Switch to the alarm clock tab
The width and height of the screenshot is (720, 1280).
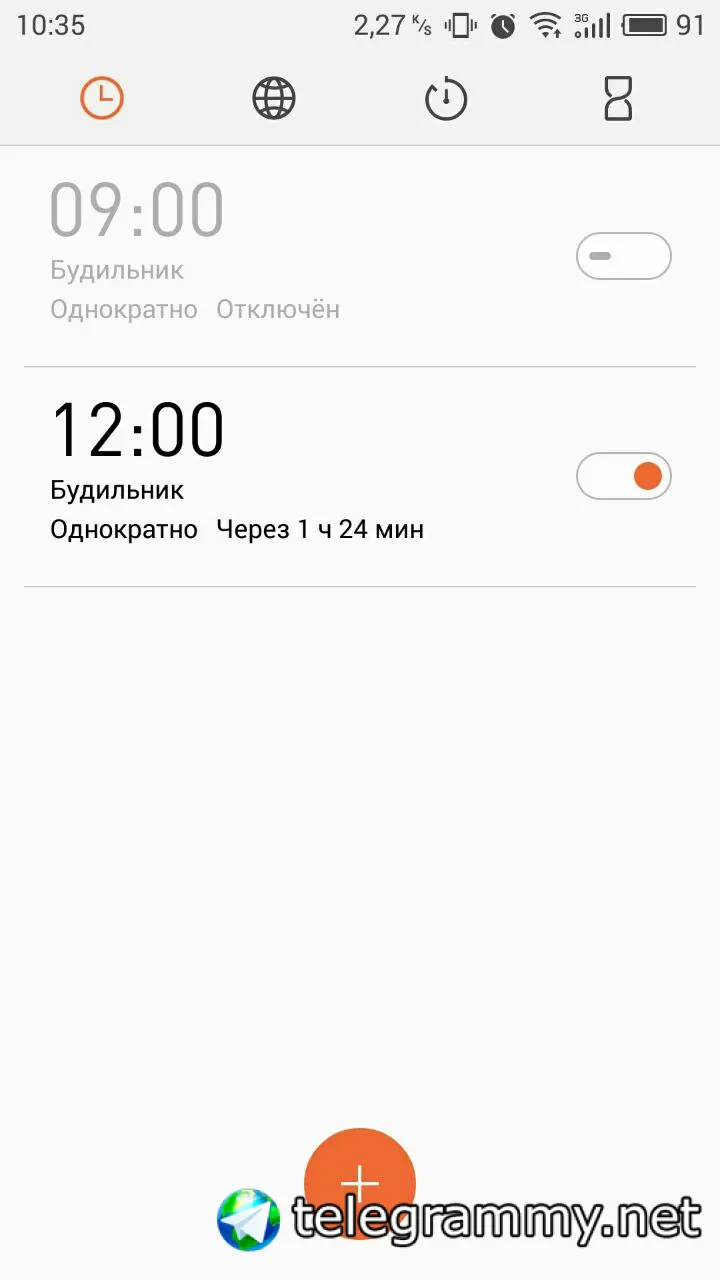click(x=102, y=99)
